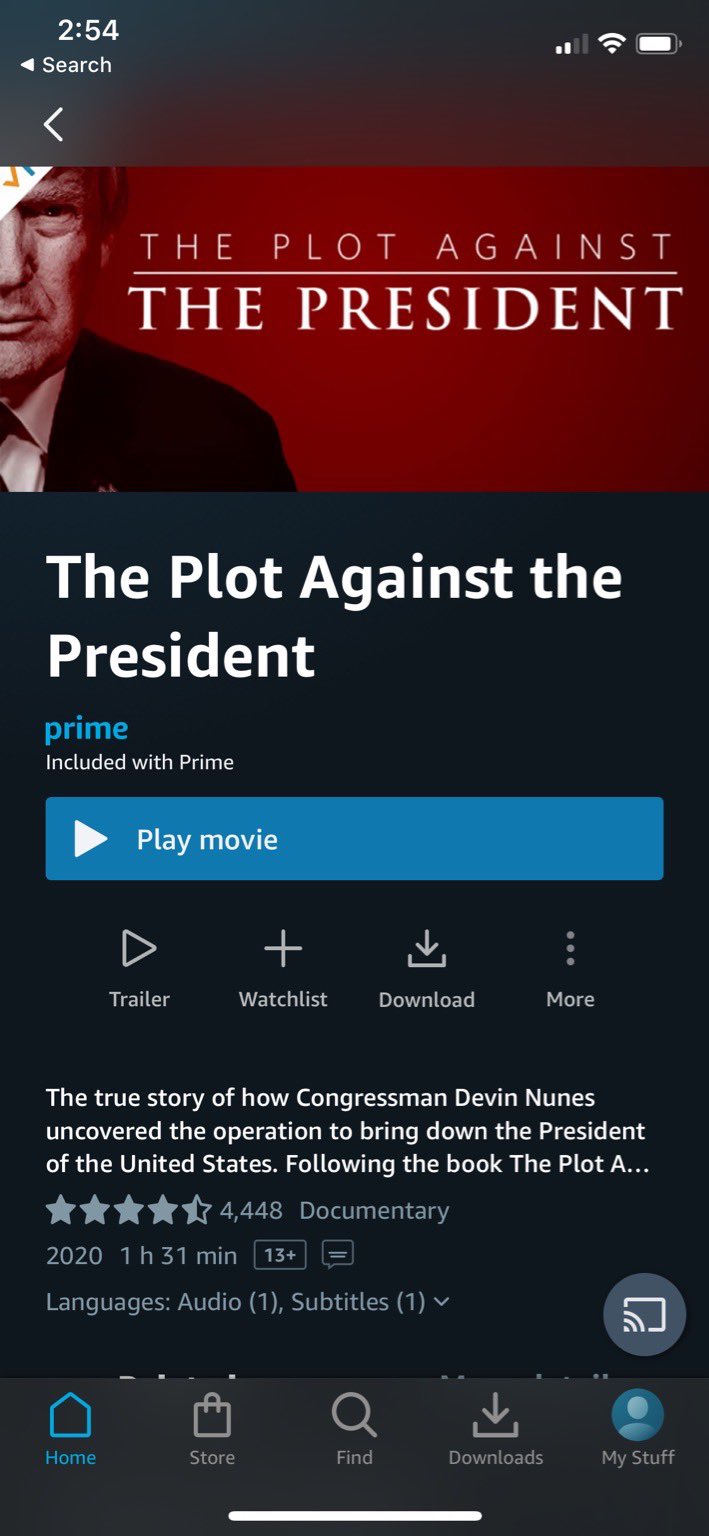Add the movie to Watchlist
Viewport: 709px width, 1536px height.
point(283,969)
